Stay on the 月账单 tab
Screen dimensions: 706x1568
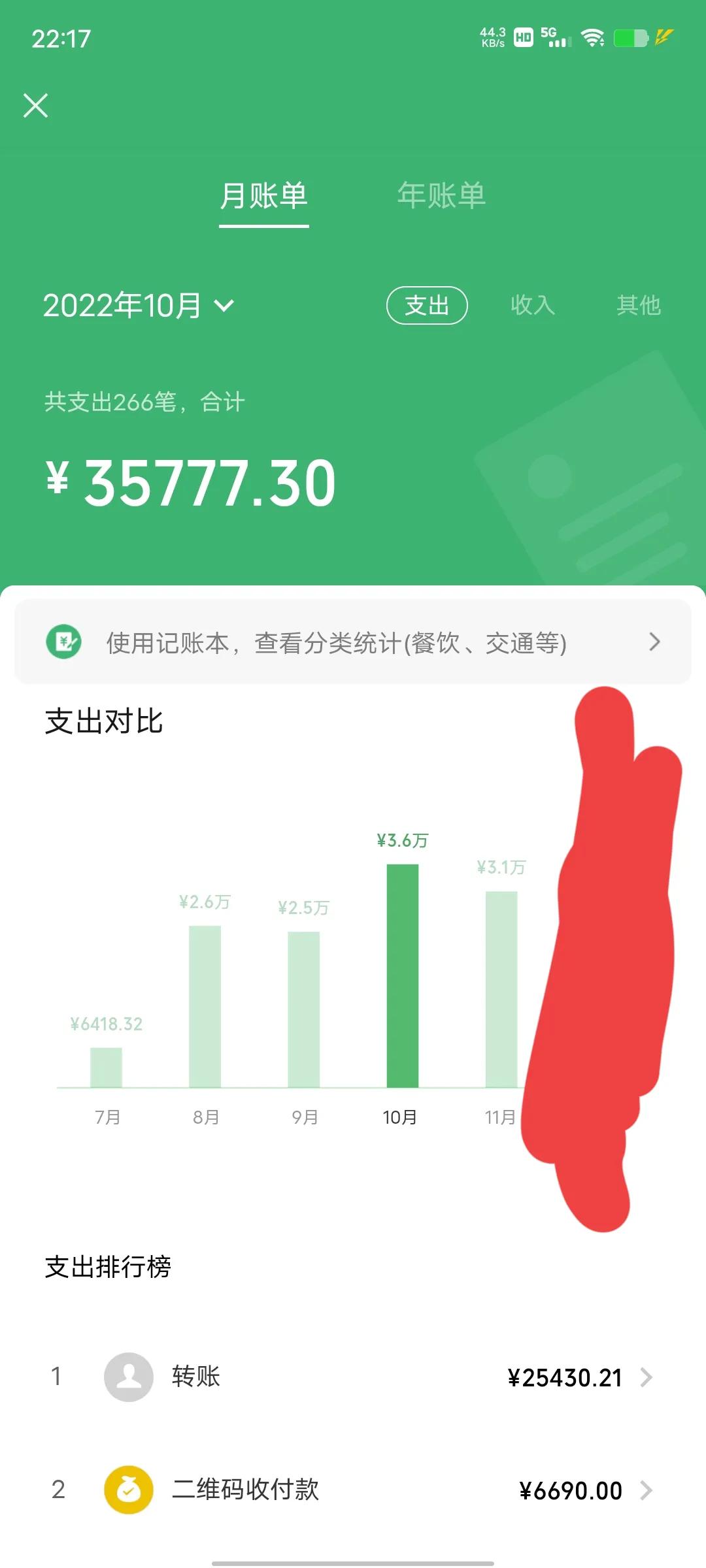point(263,195)
